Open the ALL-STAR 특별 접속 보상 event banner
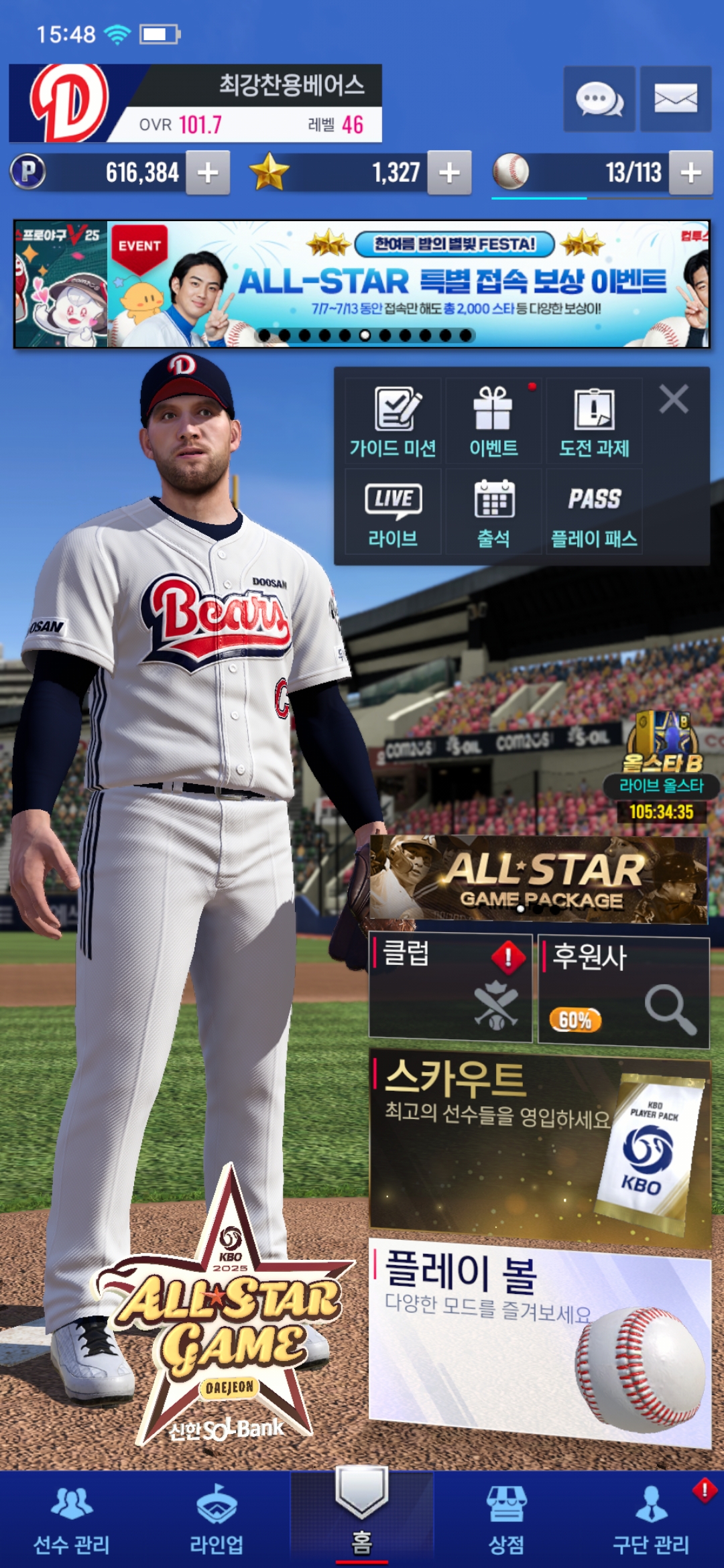 coord(409,284)
